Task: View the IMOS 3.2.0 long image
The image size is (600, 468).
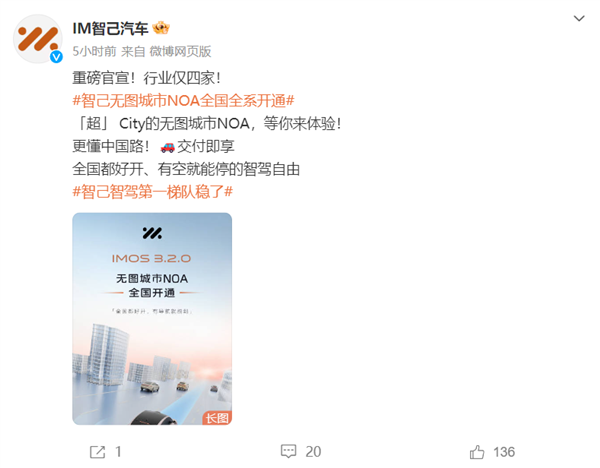Action: pyautogui.click(x=152, y=318)
